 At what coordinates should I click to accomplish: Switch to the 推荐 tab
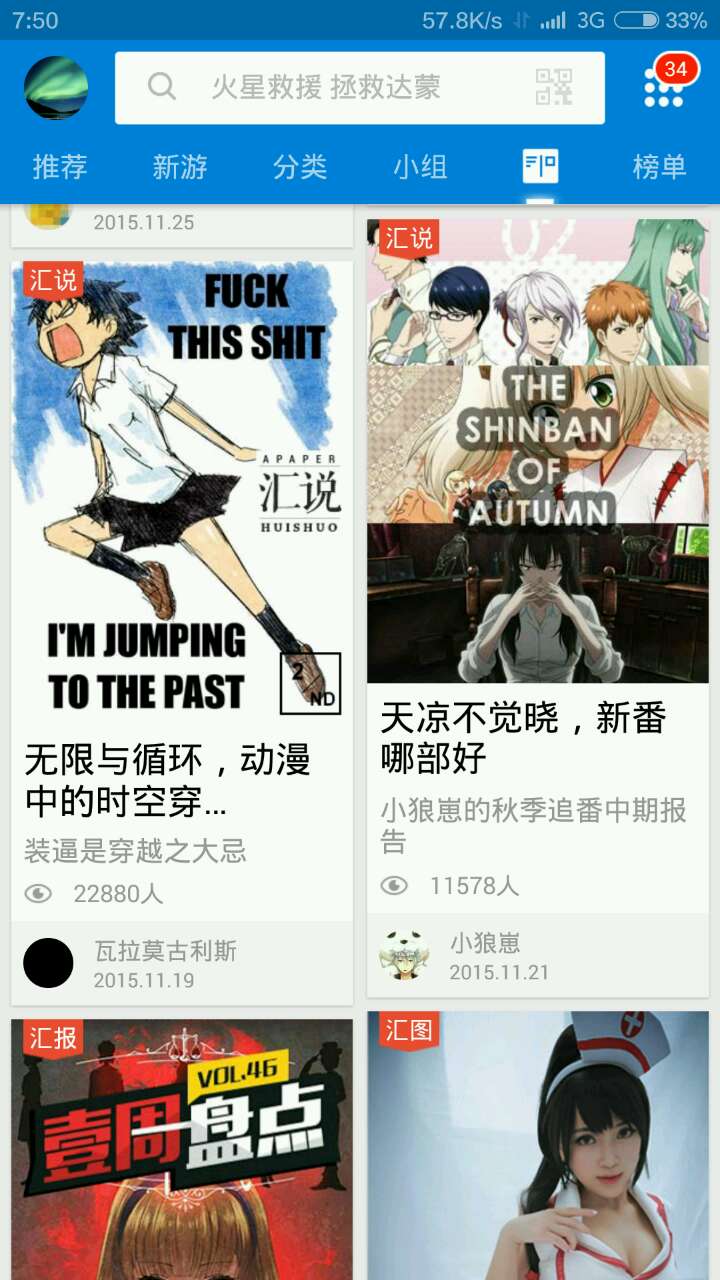click(60, 167)
